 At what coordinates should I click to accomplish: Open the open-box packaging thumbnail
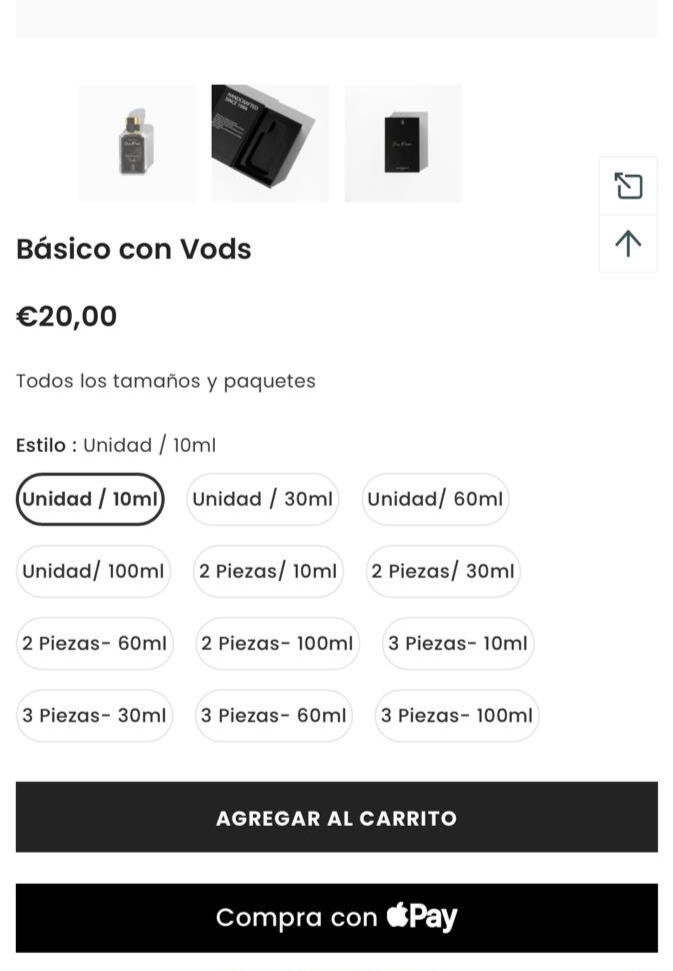[270, 143]
